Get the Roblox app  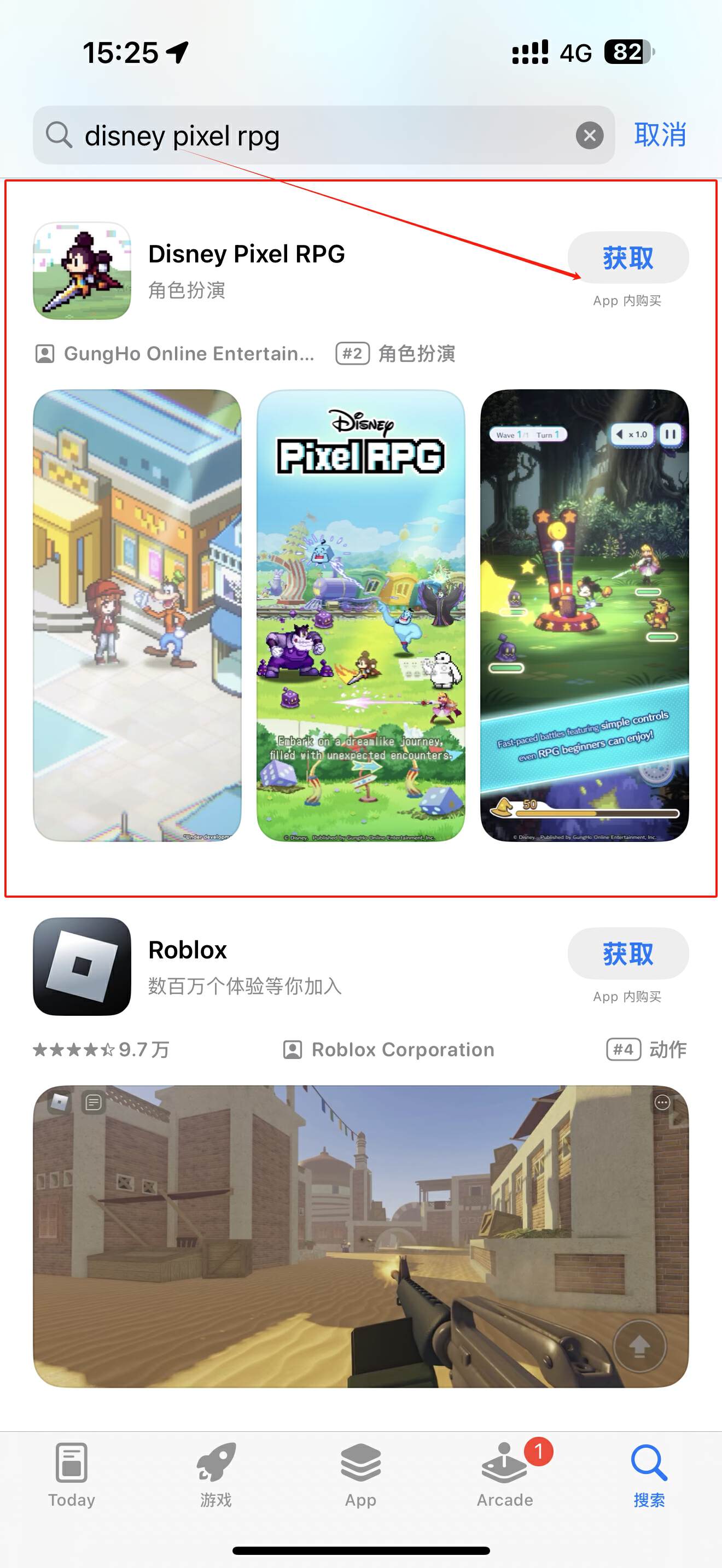627,954
